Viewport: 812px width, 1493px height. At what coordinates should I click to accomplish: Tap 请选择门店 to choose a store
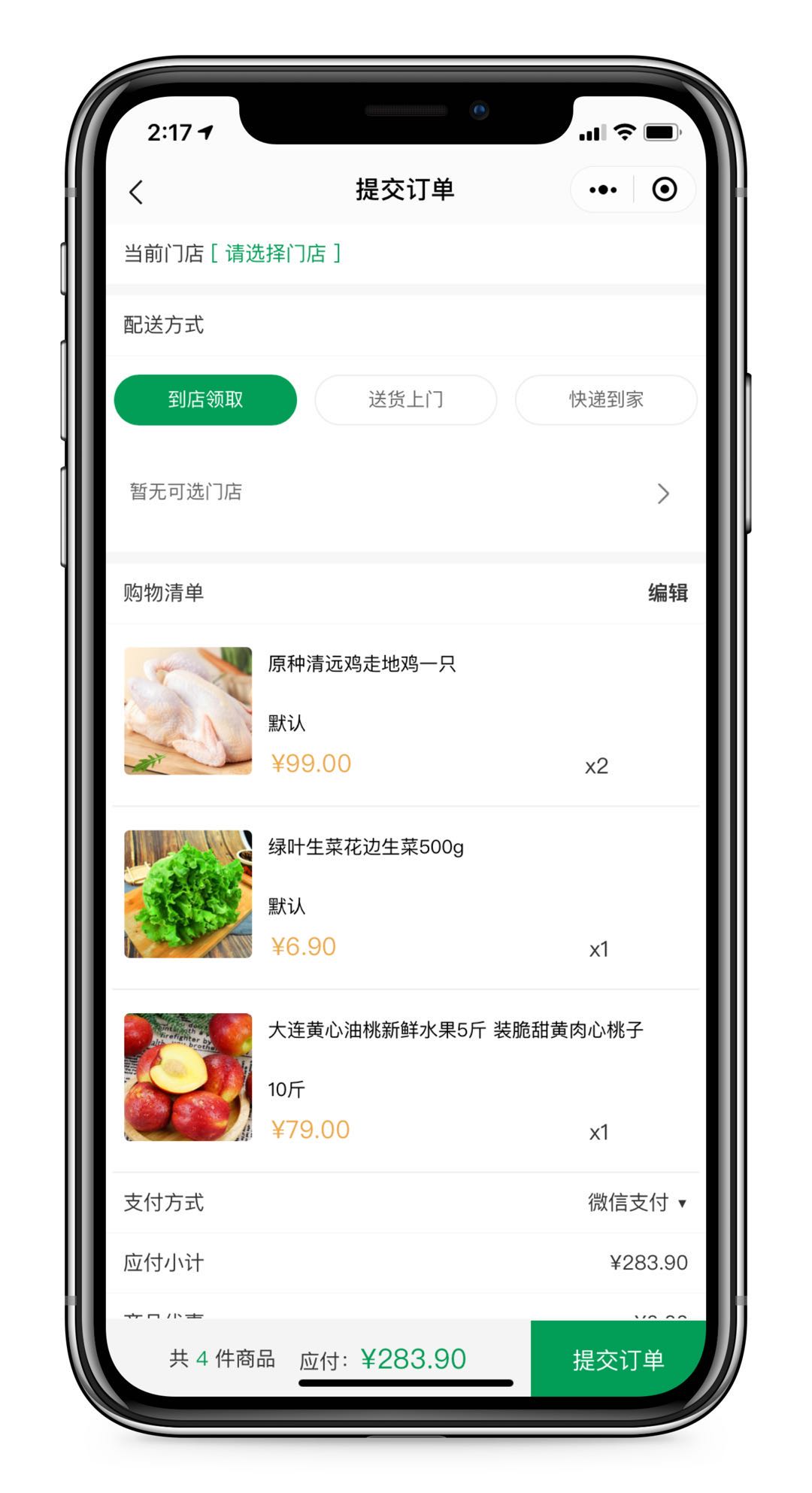(x=275, y=253)
